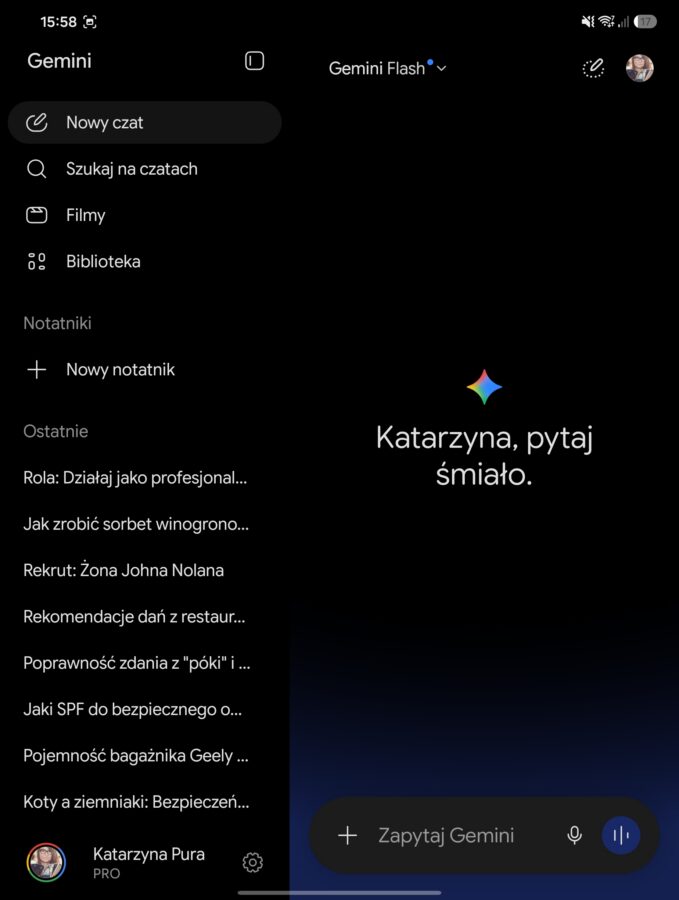Collapse the sidebar panel icon

coord(254,61)
